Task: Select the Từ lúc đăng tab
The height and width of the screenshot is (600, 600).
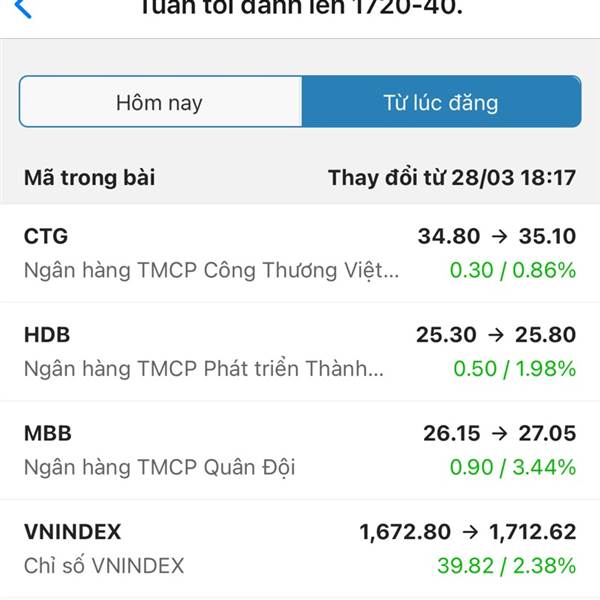Action: pyautogui.click(x=440, y=102)
